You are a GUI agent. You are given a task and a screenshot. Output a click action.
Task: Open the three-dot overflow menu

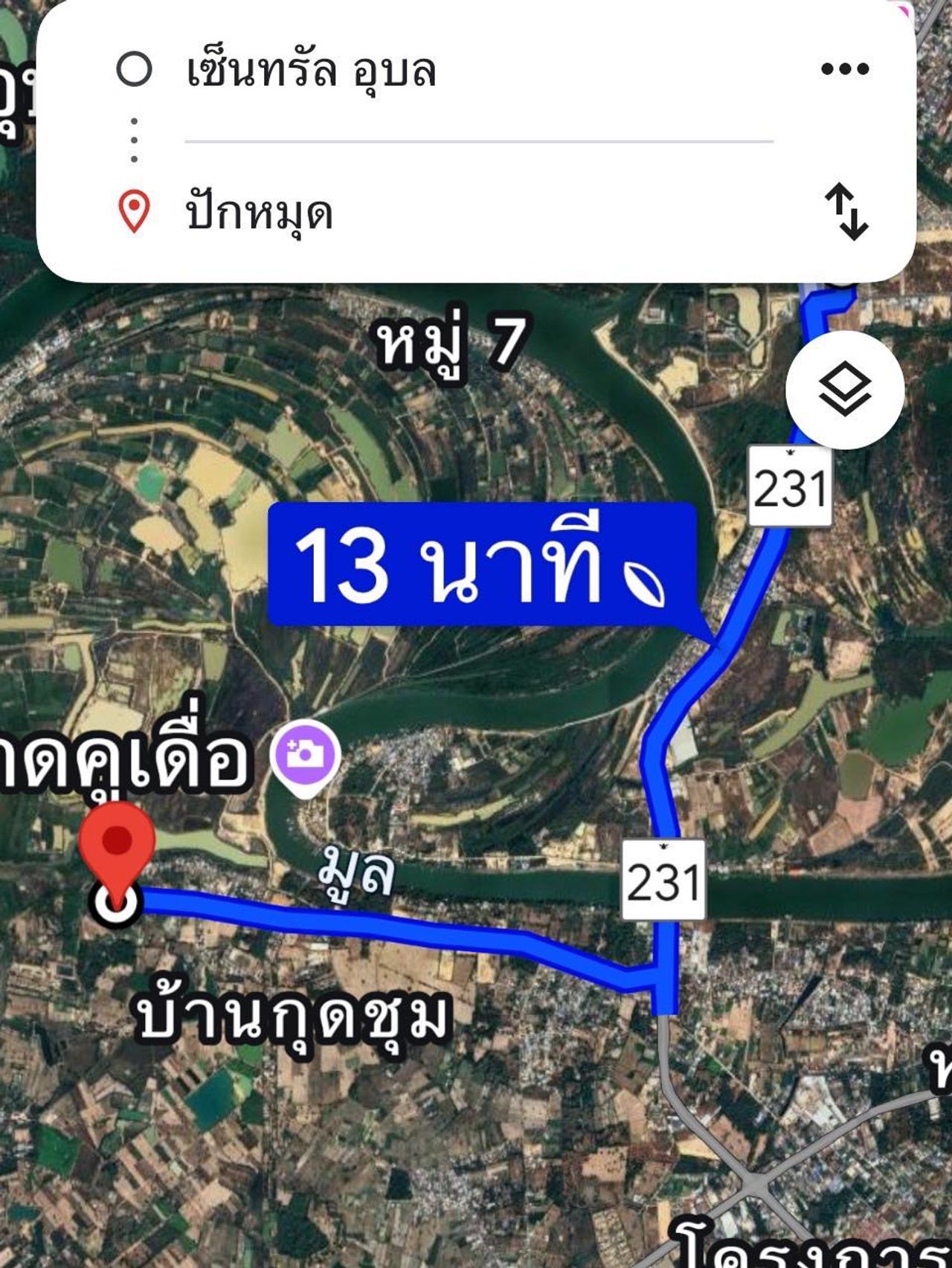click(845, 69)
